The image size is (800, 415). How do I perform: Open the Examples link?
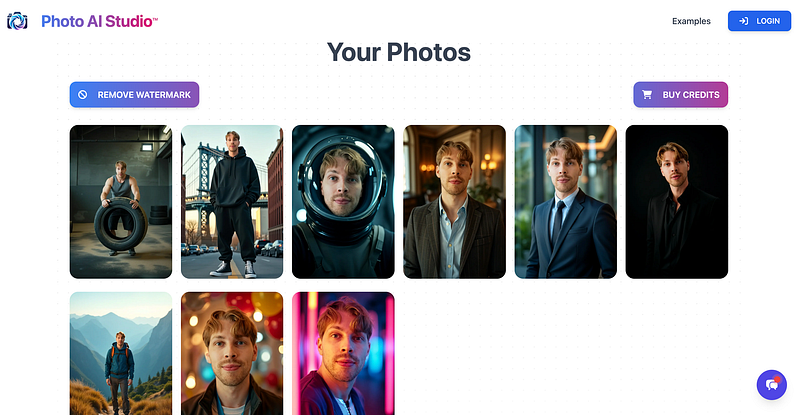[x=691, y=21]
